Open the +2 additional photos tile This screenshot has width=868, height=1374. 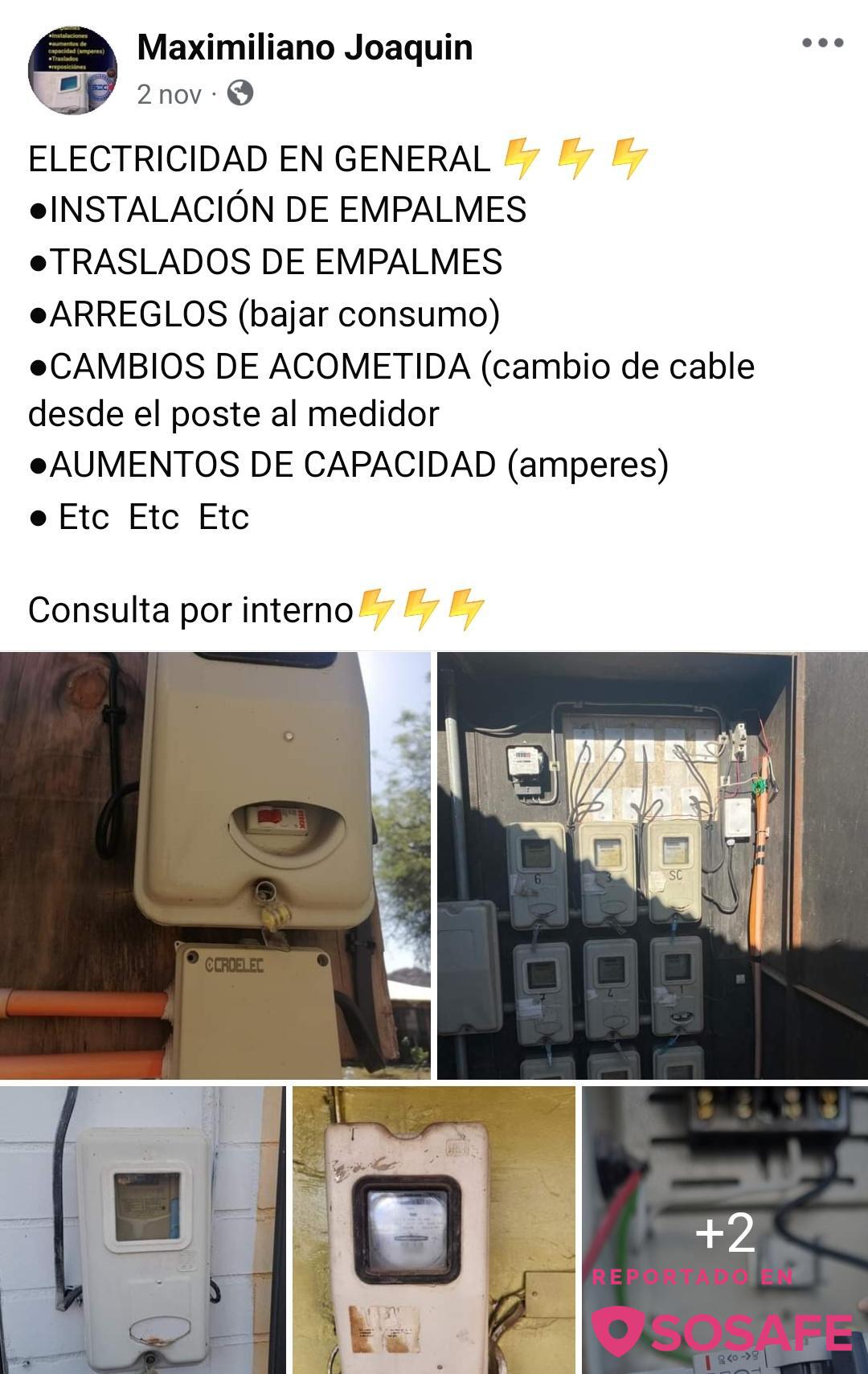click(x=724, y=1230)
